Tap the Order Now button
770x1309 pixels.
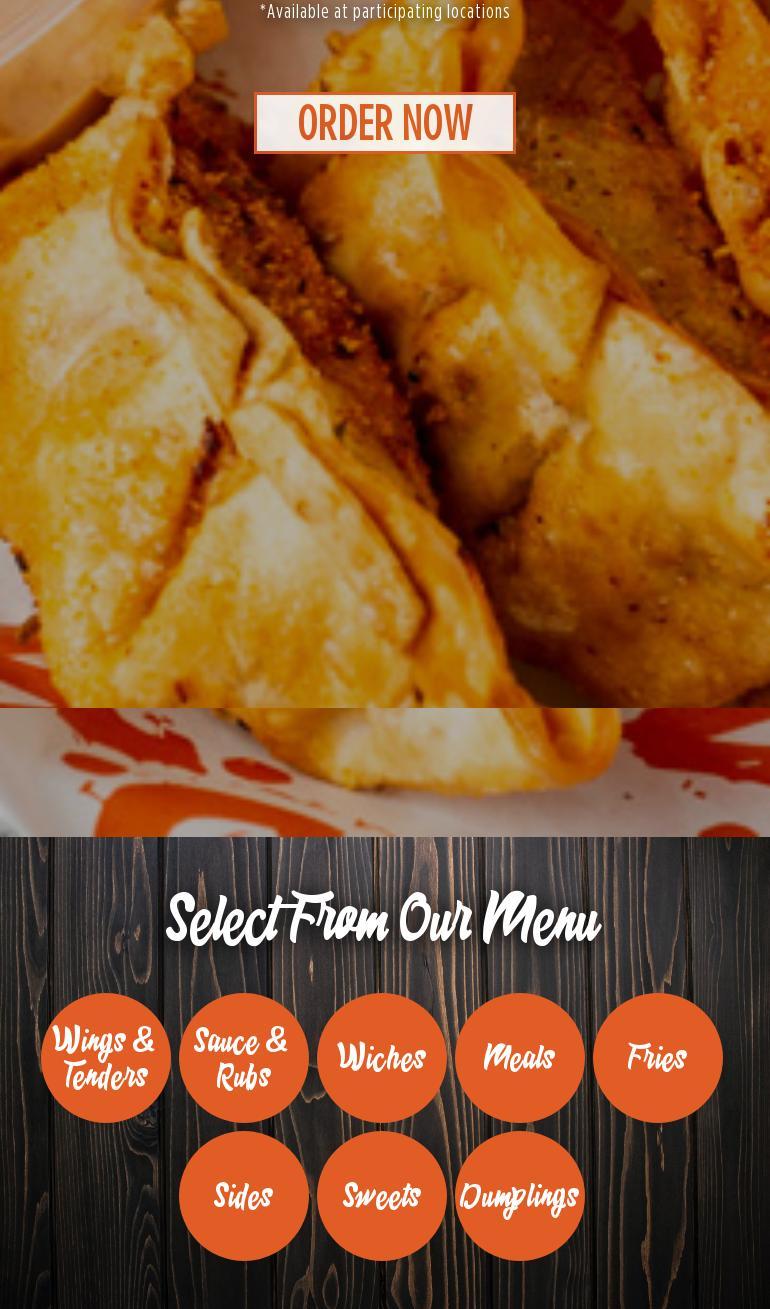pos(385,123)
